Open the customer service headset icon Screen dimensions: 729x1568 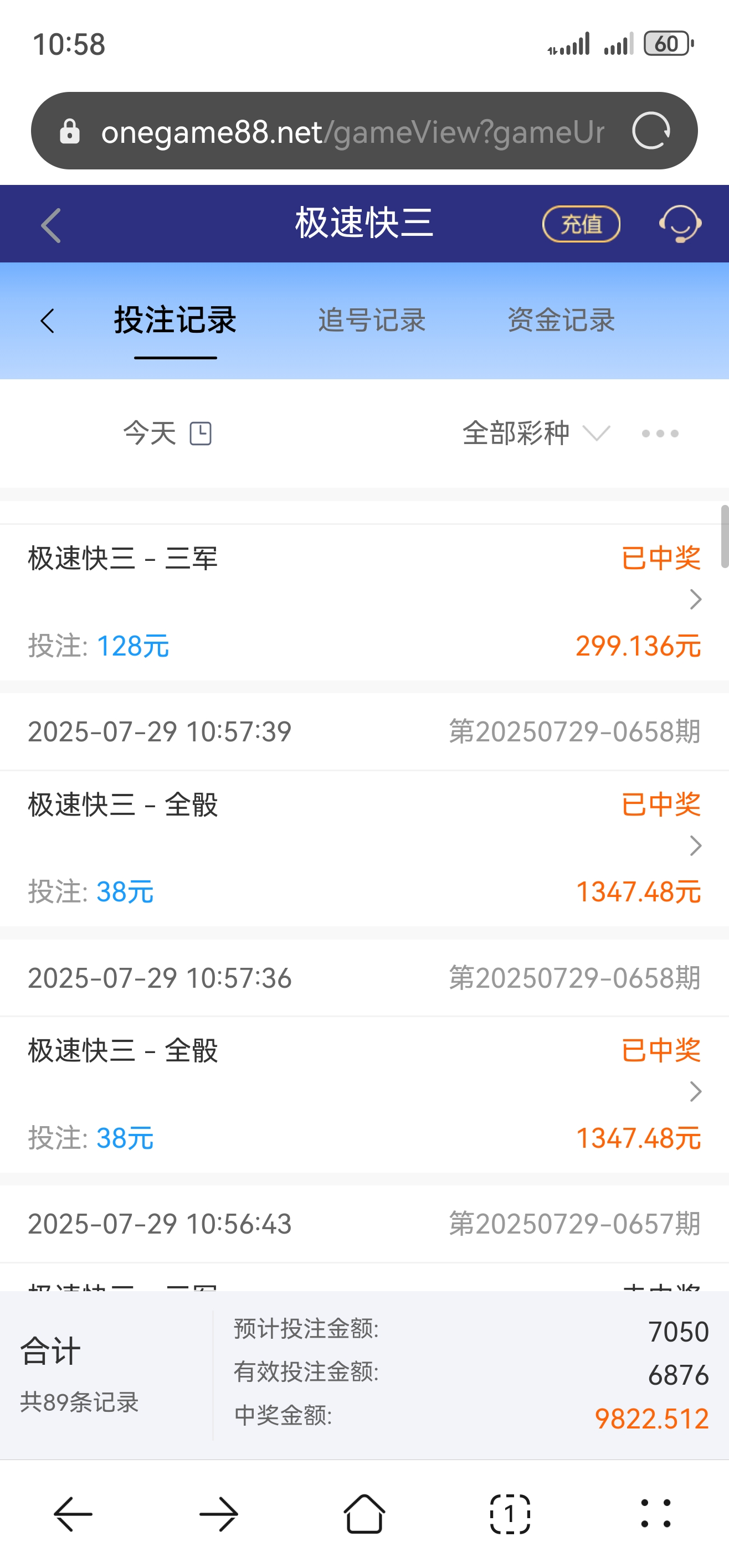coord(680,223)
